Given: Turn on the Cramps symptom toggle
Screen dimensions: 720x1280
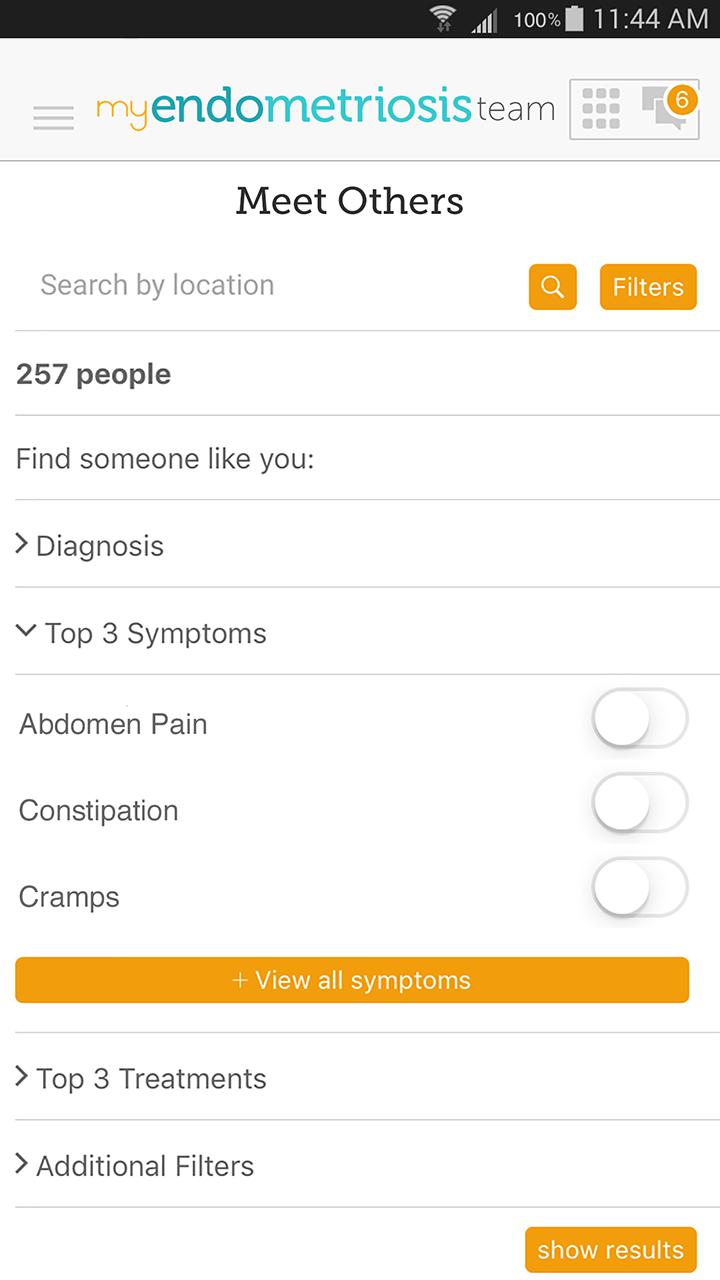Looking at the screenshot, I should point(640,888).
